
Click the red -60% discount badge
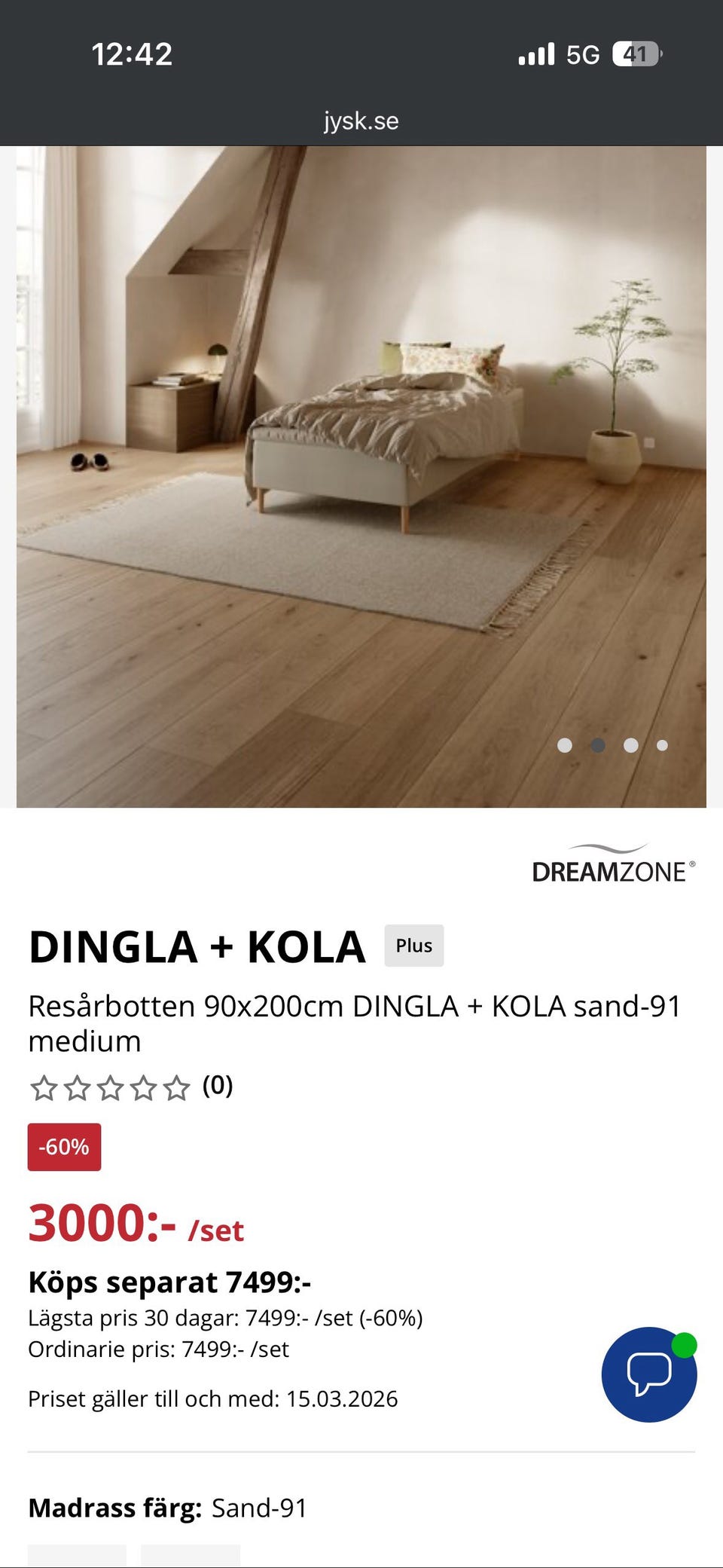[65, 1148]
